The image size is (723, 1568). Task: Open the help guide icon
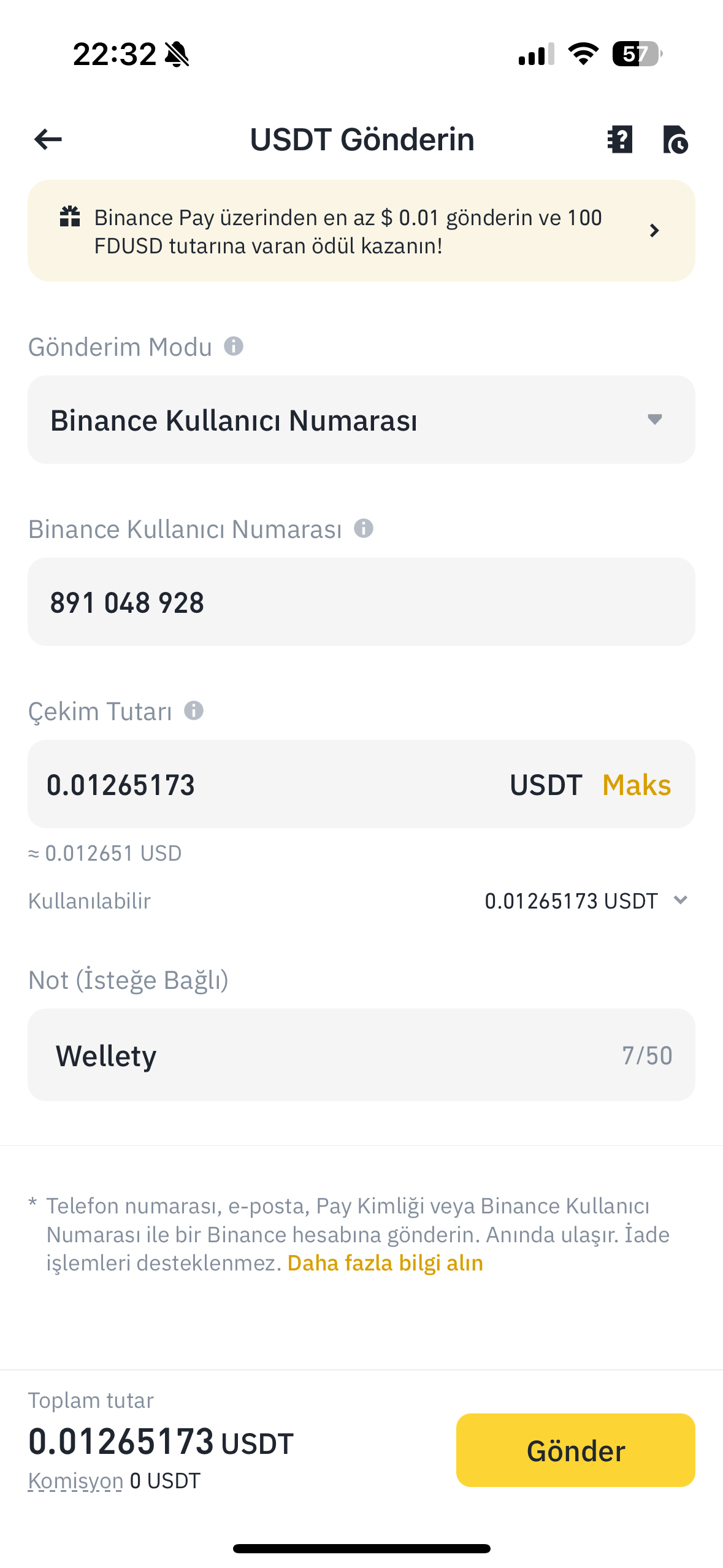tap(620, 139)
